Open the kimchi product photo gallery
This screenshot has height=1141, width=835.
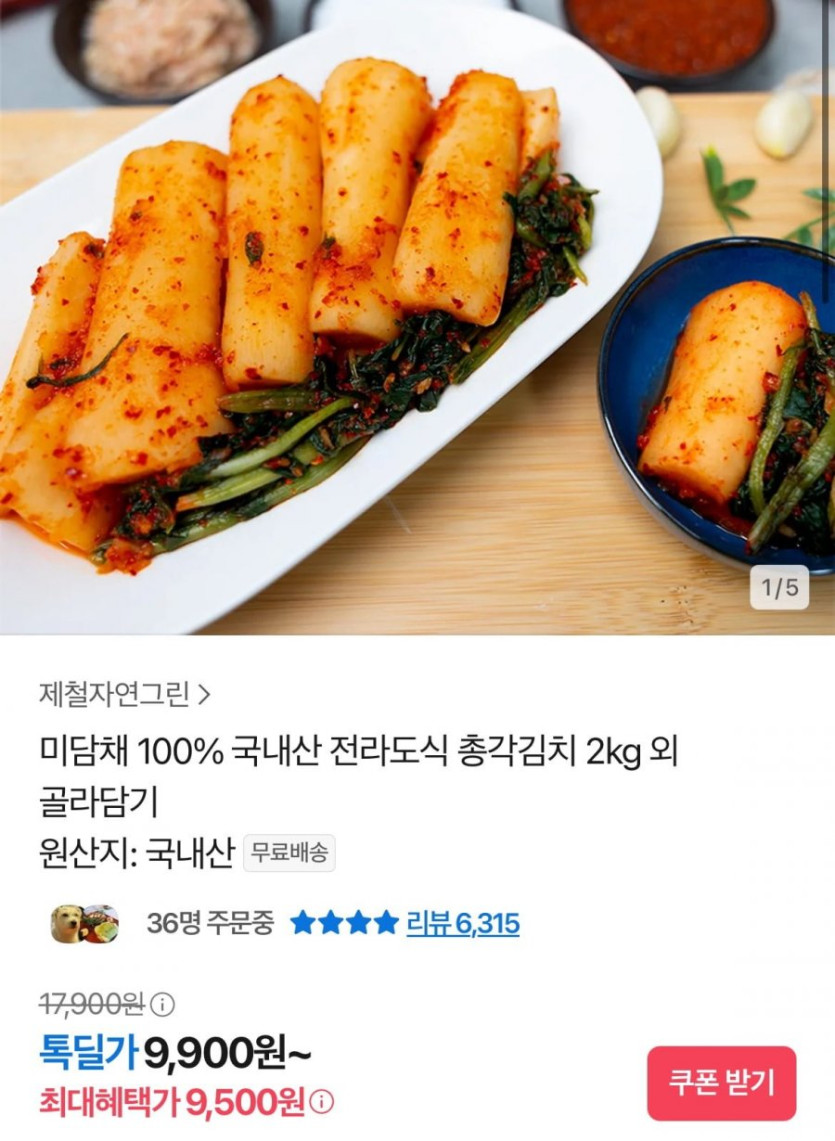pos(417,317)
